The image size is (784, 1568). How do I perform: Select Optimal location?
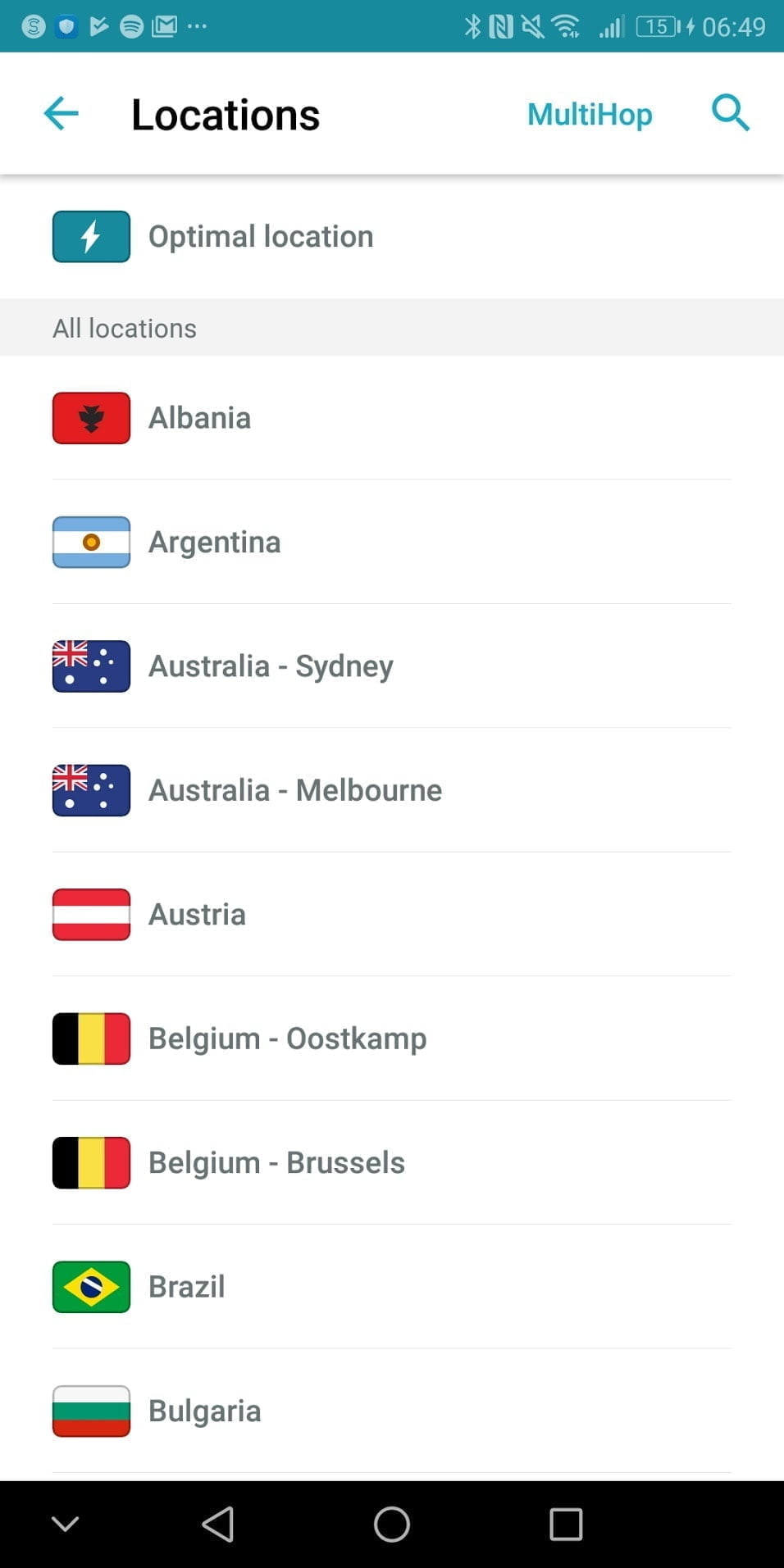pyautogui.click(x=261, y=237)
